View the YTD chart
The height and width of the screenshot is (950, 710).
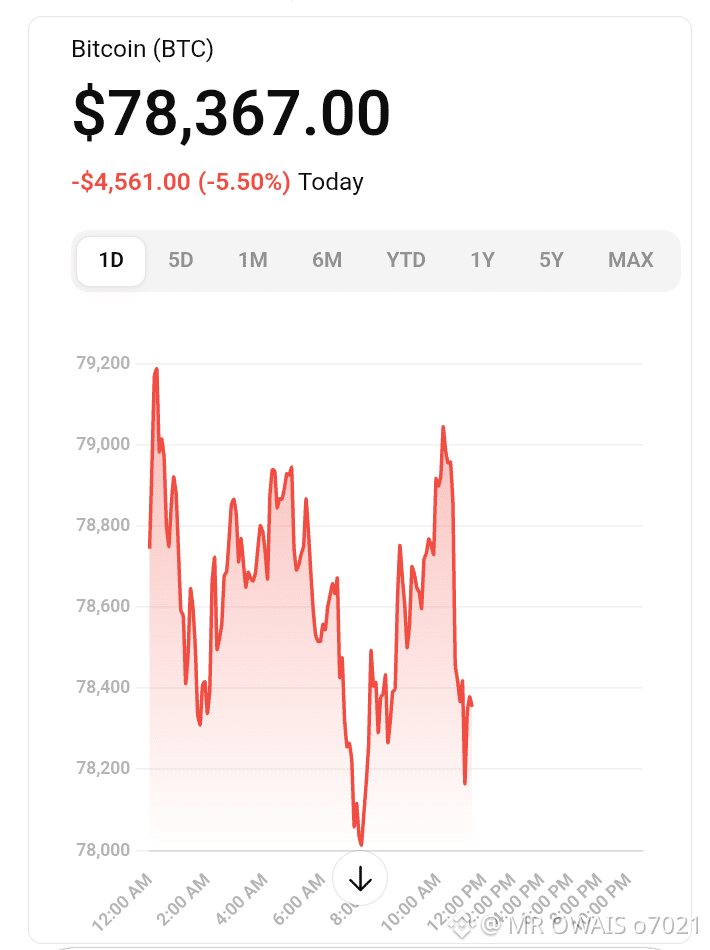pyautogui.click(x=406, y=261)
